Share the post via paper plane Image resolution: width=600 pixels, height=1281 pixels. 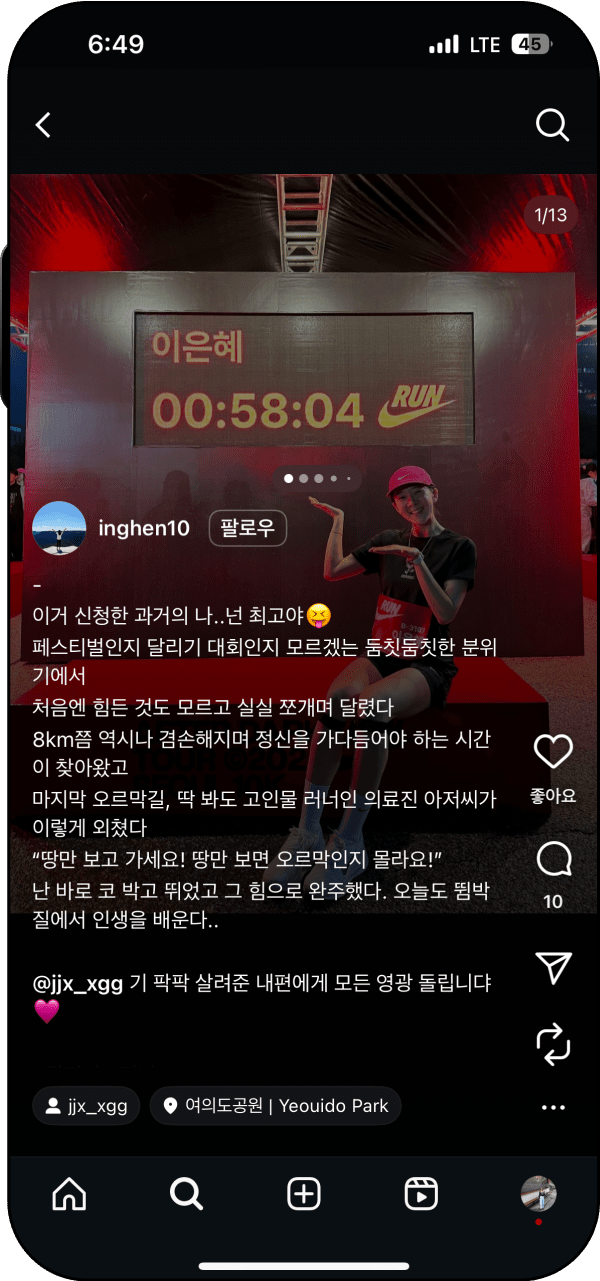553,968
